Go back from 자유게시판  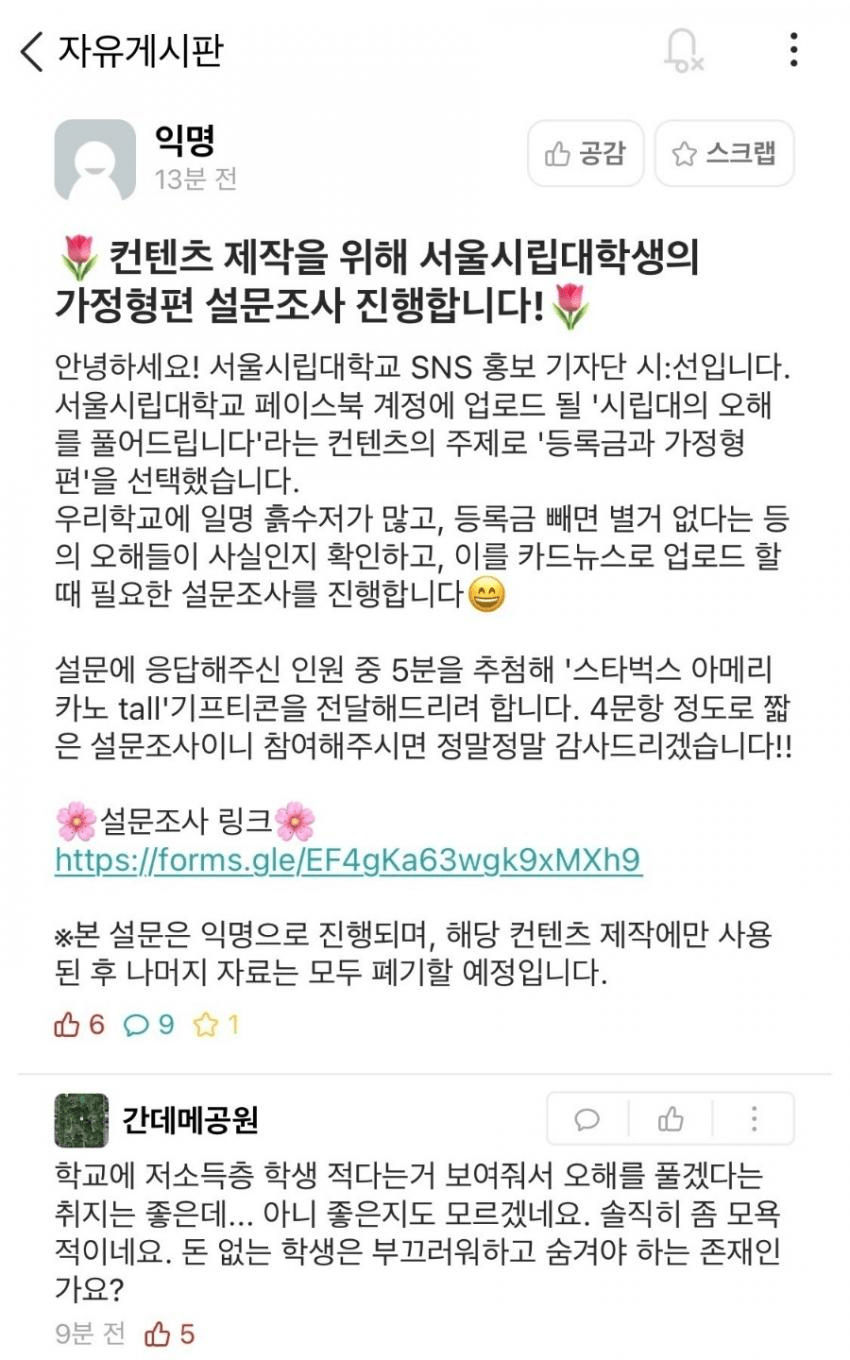coord(32,50)
